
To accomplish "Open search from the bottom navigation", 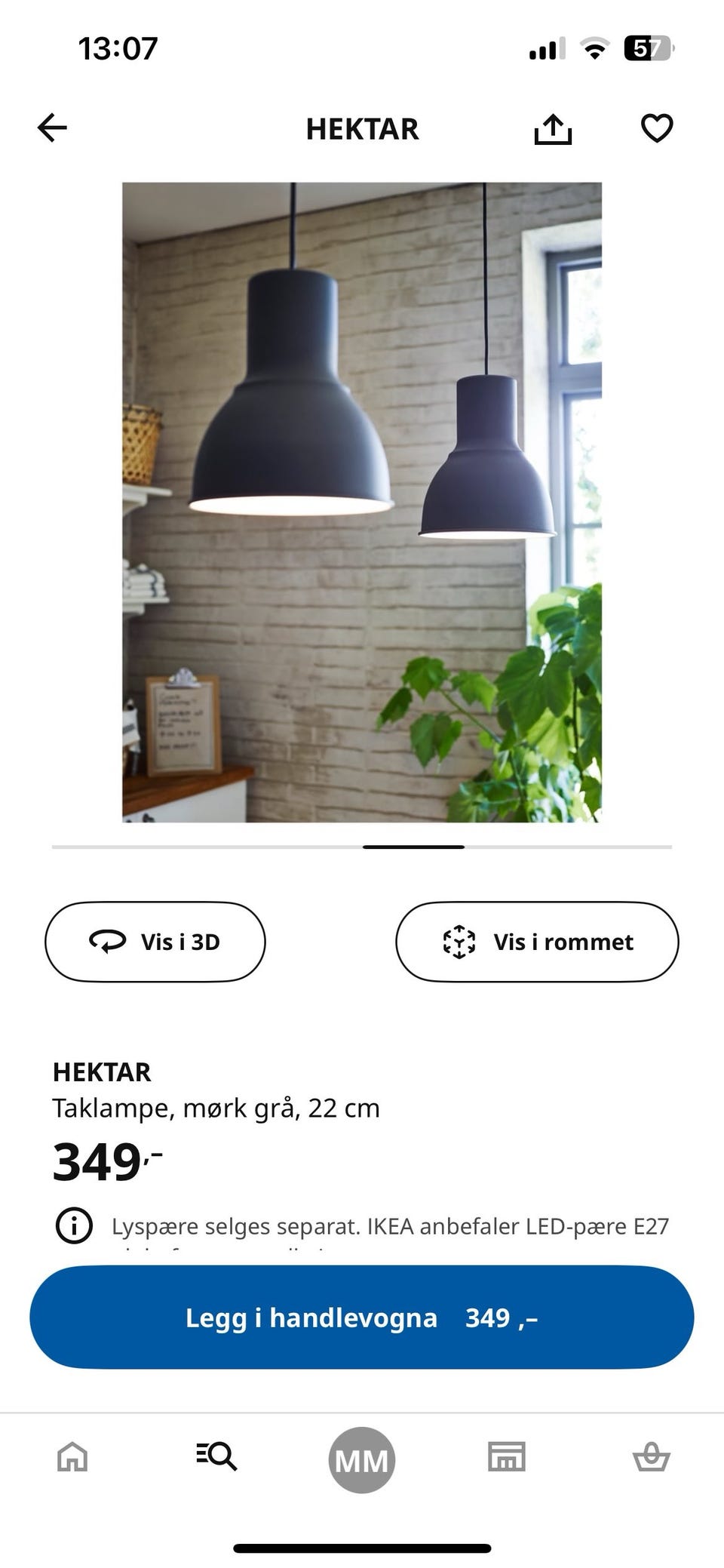I will pos(217,1458).
